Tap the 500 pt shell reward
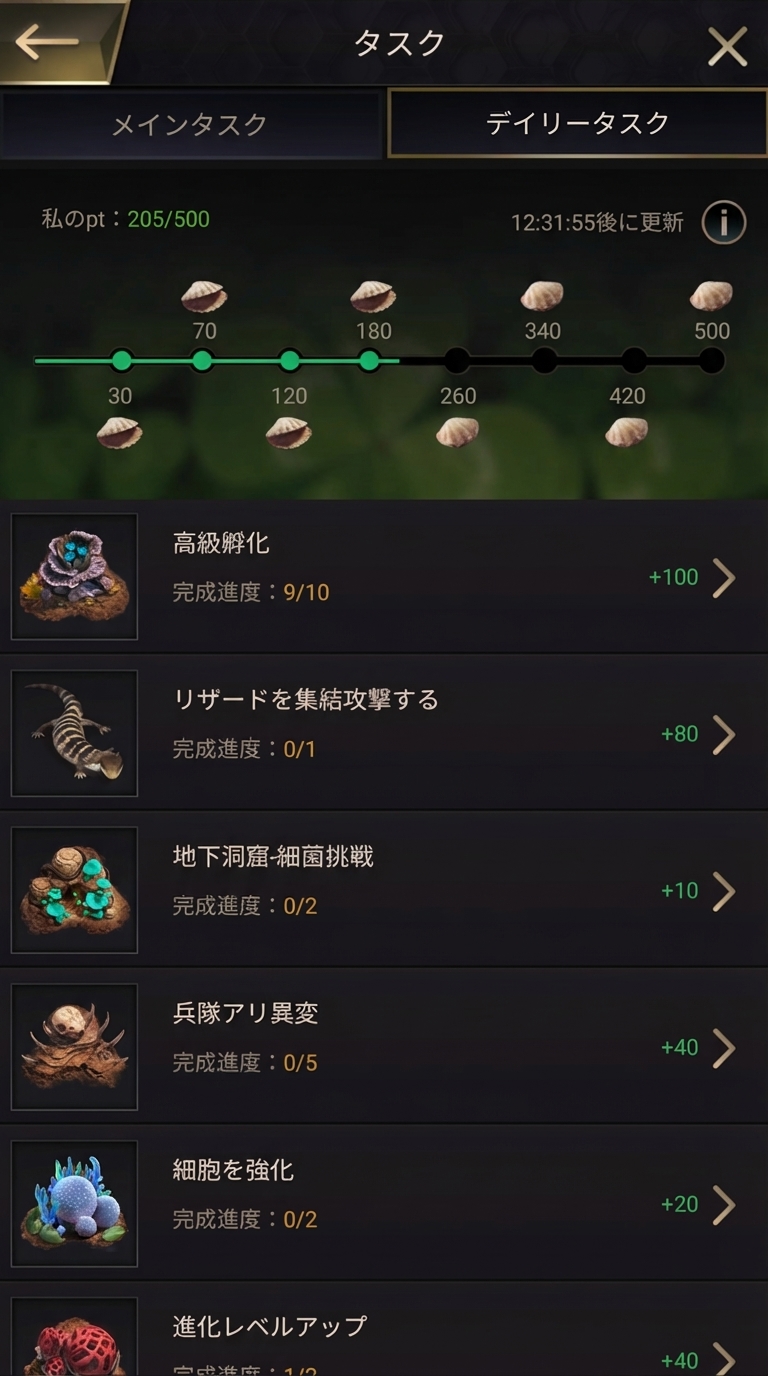This screenshot has height=1376, width=768. (x=711, y=296)
